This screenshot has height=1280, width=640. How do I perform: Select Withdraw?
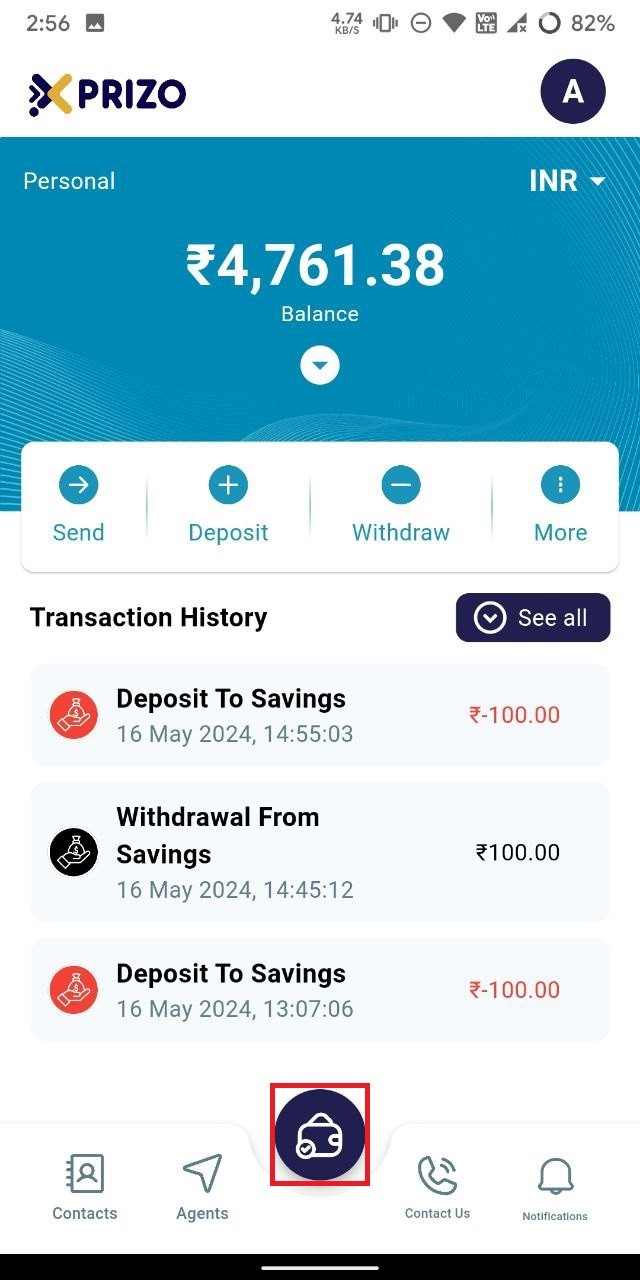401,507
